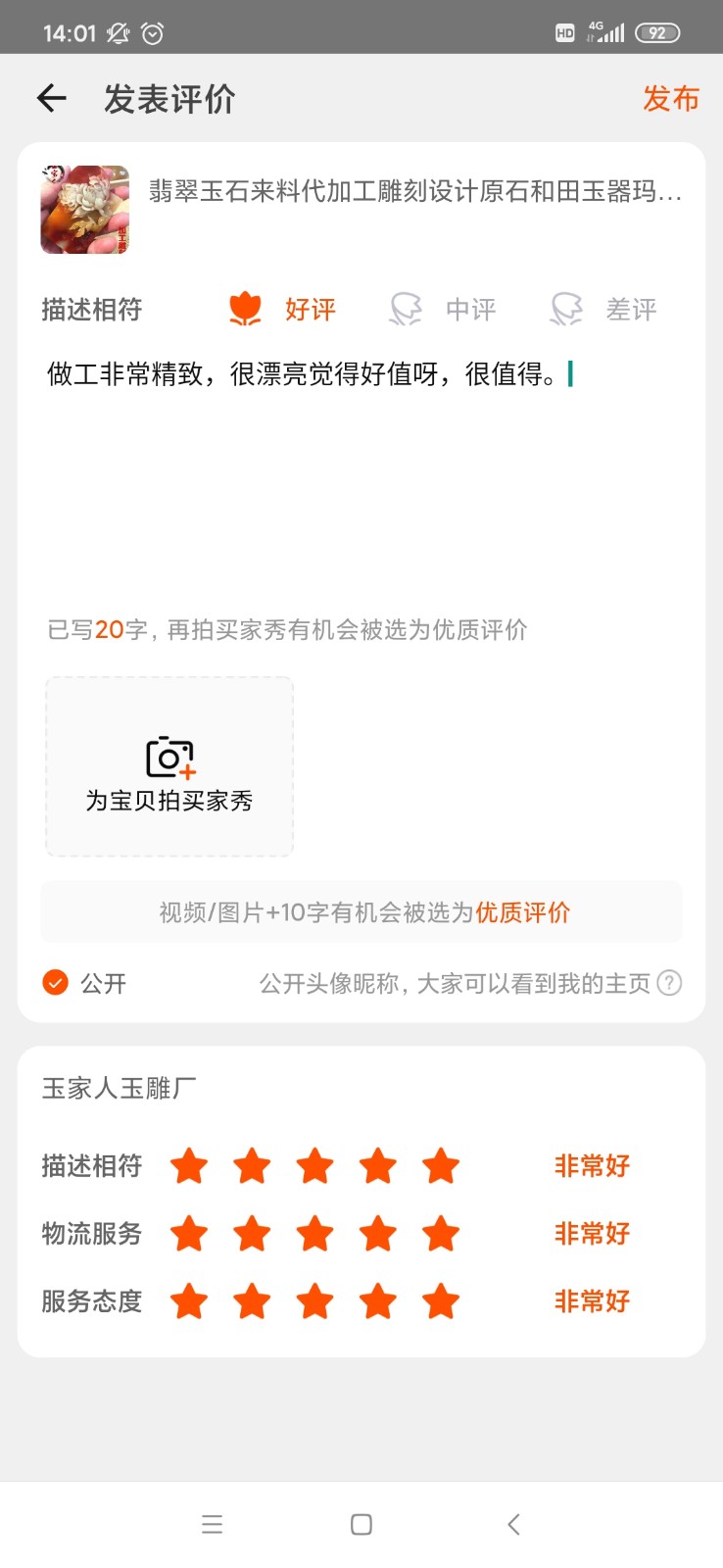Image resolution: width=723 pixels, height=1568 pixels.
Task: Open recent apps from navigation bar
Action: [x=212, y=1524]
